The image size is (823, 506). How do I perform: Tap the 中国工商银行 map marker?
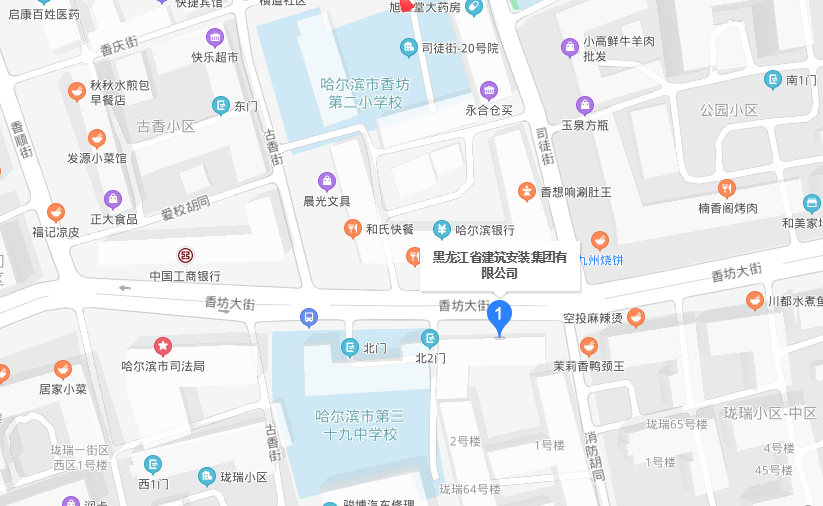[x=185, y=256]
